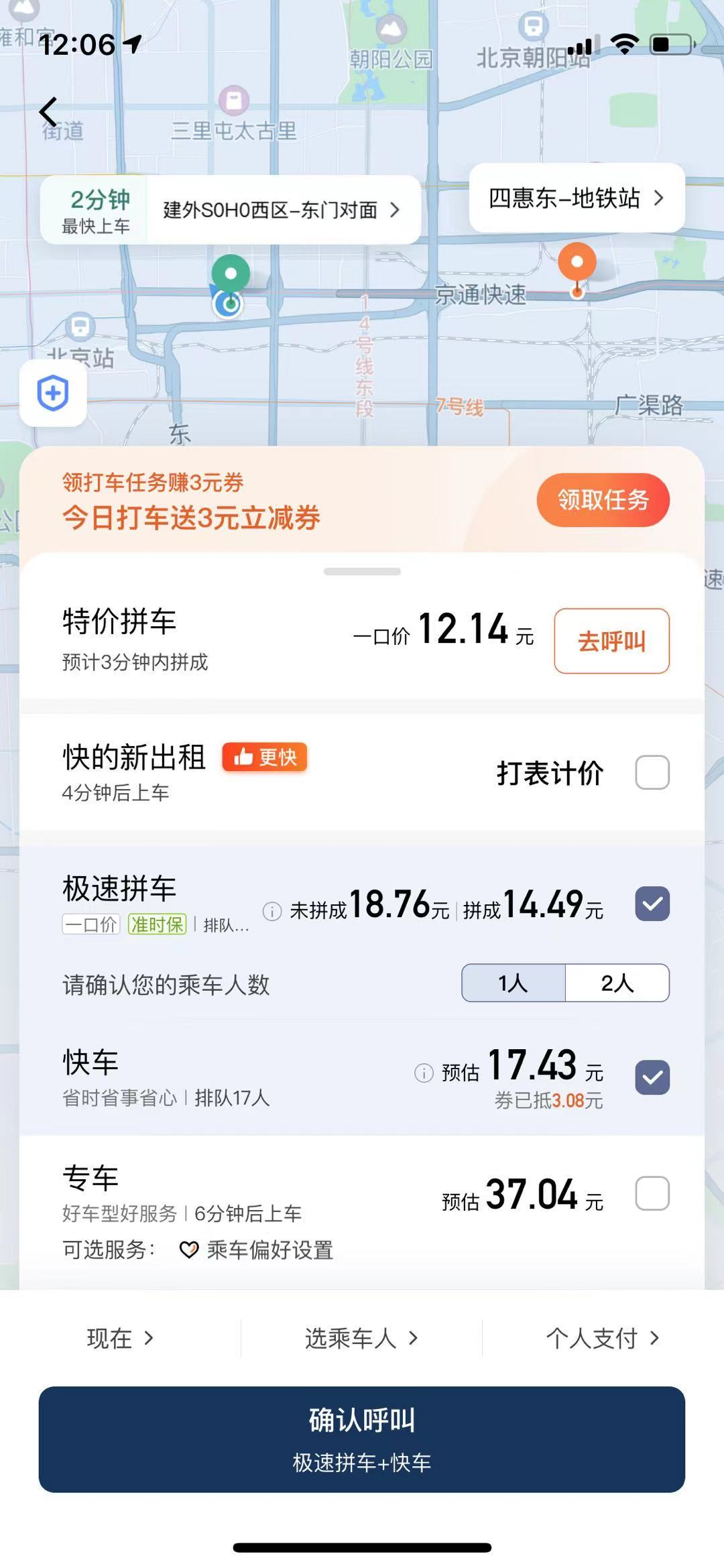Uncheck the 极速拼车 checkbox
The width and height of the screenshot is (724, 1568).
coord(652,904)
